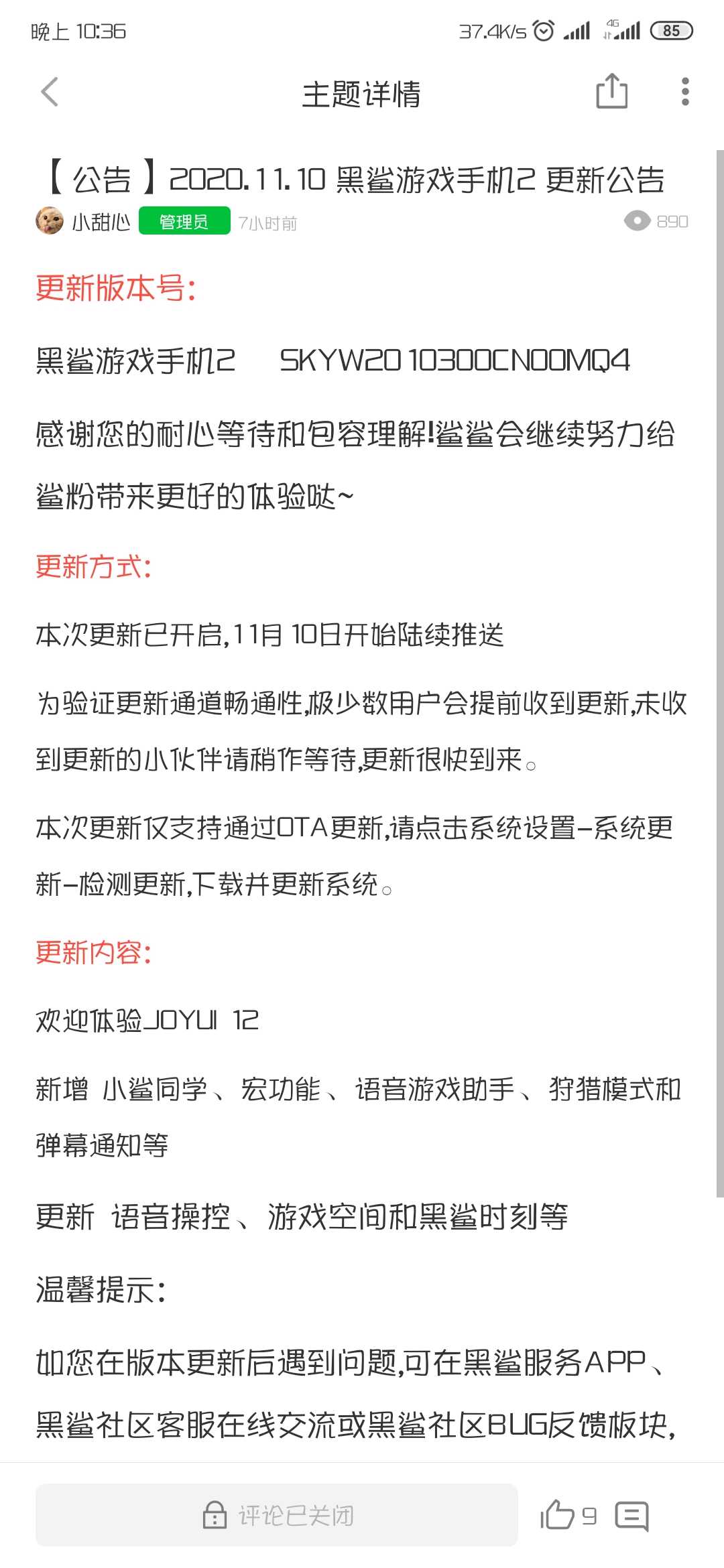The height and width of the screenshot is (1568, 724).
Task: Share this announcement post
Action: (x=611, y=91)
